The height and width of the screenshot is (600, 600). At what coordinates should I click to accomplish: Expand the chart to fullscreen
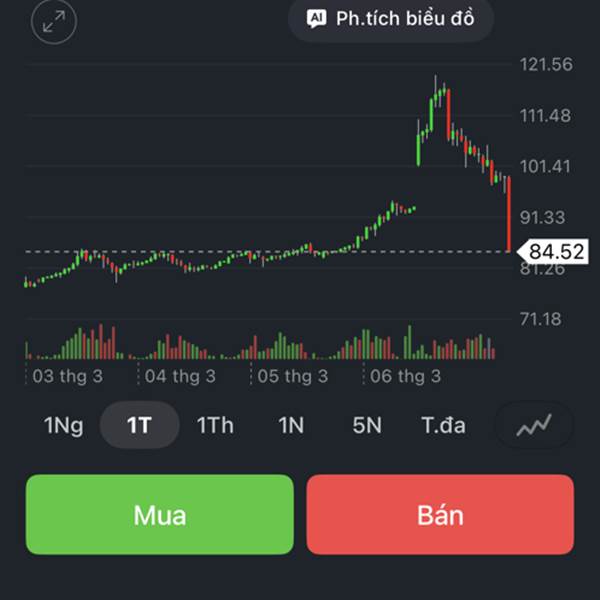pos(54,21)
